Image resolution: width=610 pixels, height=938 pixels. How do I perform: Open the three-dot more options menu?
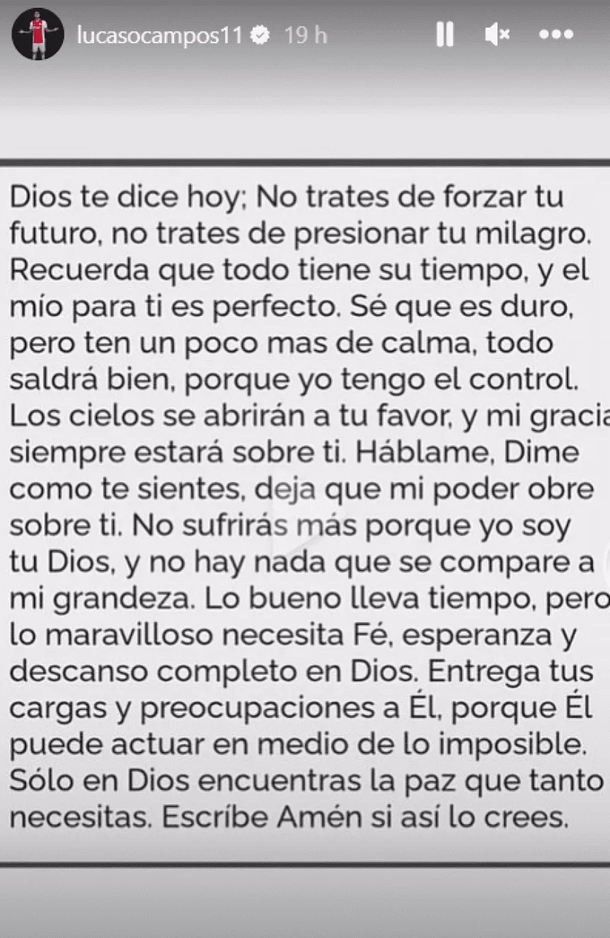[x=556, y=35]
